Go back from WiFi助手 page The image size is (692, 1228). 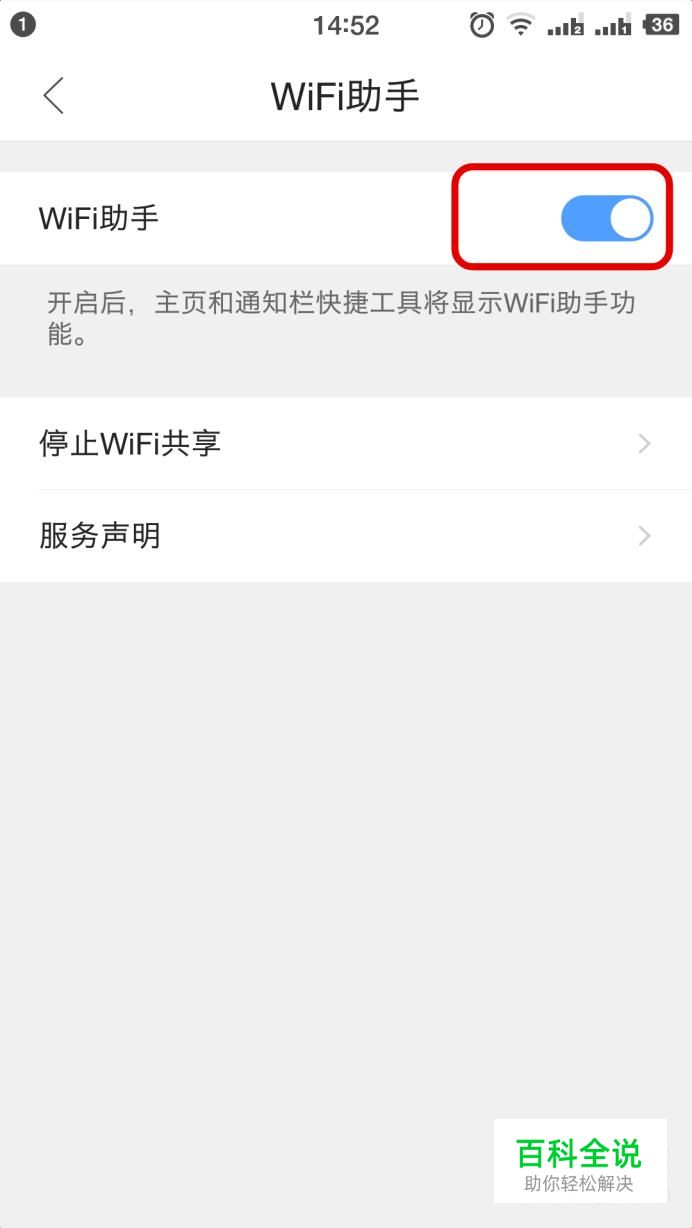point(54,96)
